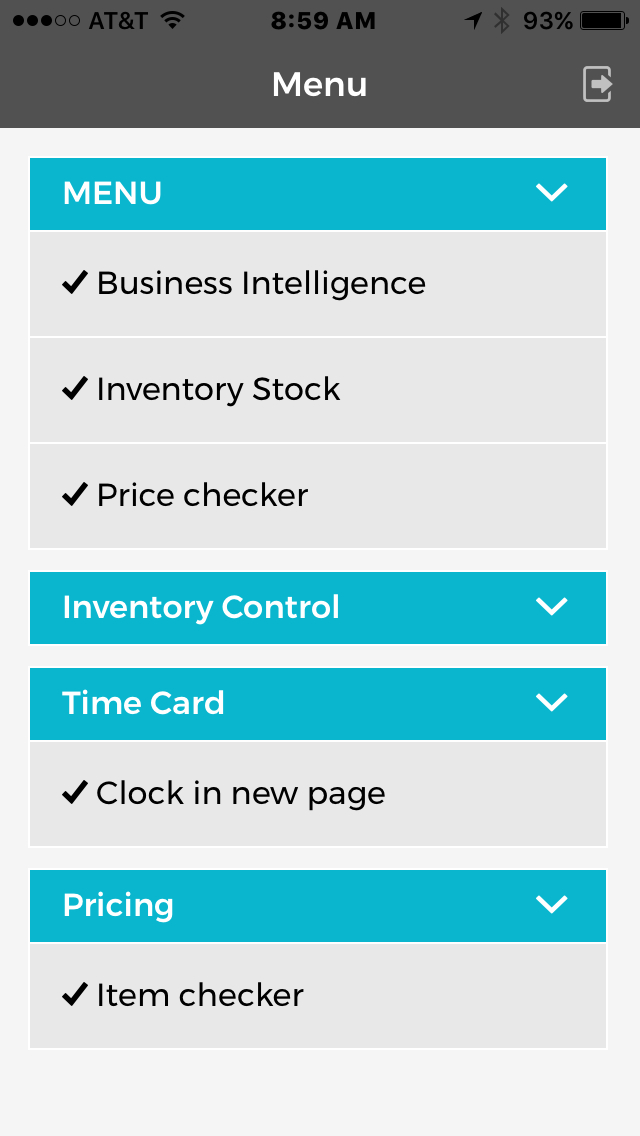Tap the logout icon in header
This screenshot has height=1136, width=640.
click(x=597, y=84)
